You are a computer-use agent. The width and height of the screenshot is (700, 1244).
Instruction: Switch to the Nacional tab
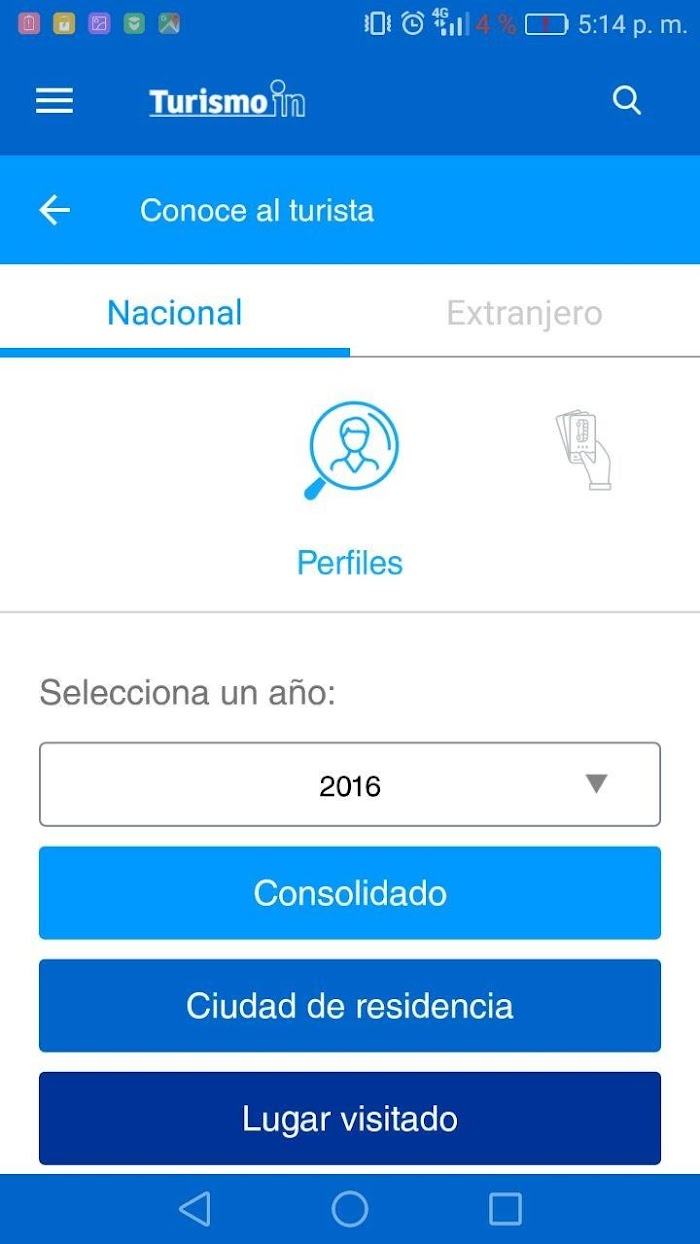[x=175, y=313]
